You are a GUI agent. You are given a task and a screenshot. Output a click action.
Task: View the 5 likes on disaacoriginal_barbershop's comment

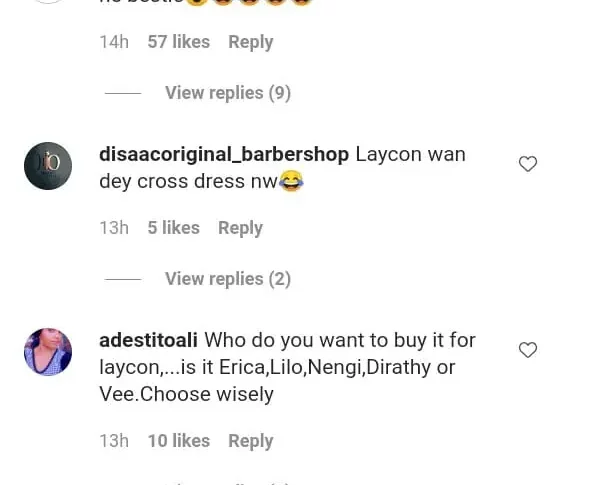[173, 228]
